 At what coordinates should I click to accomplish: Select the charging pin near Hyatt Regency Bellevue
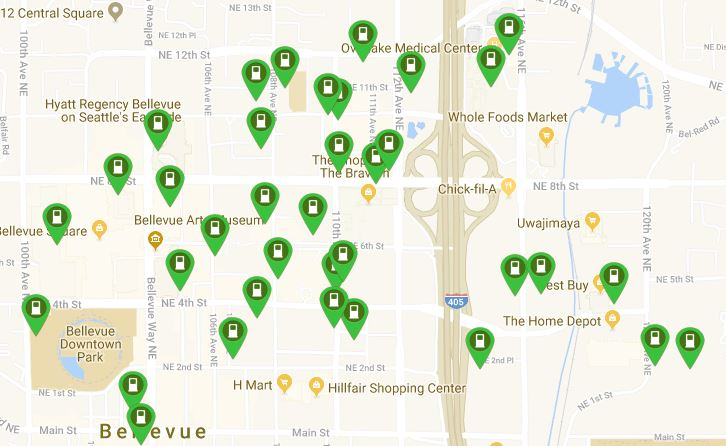(x=157, y=126)
